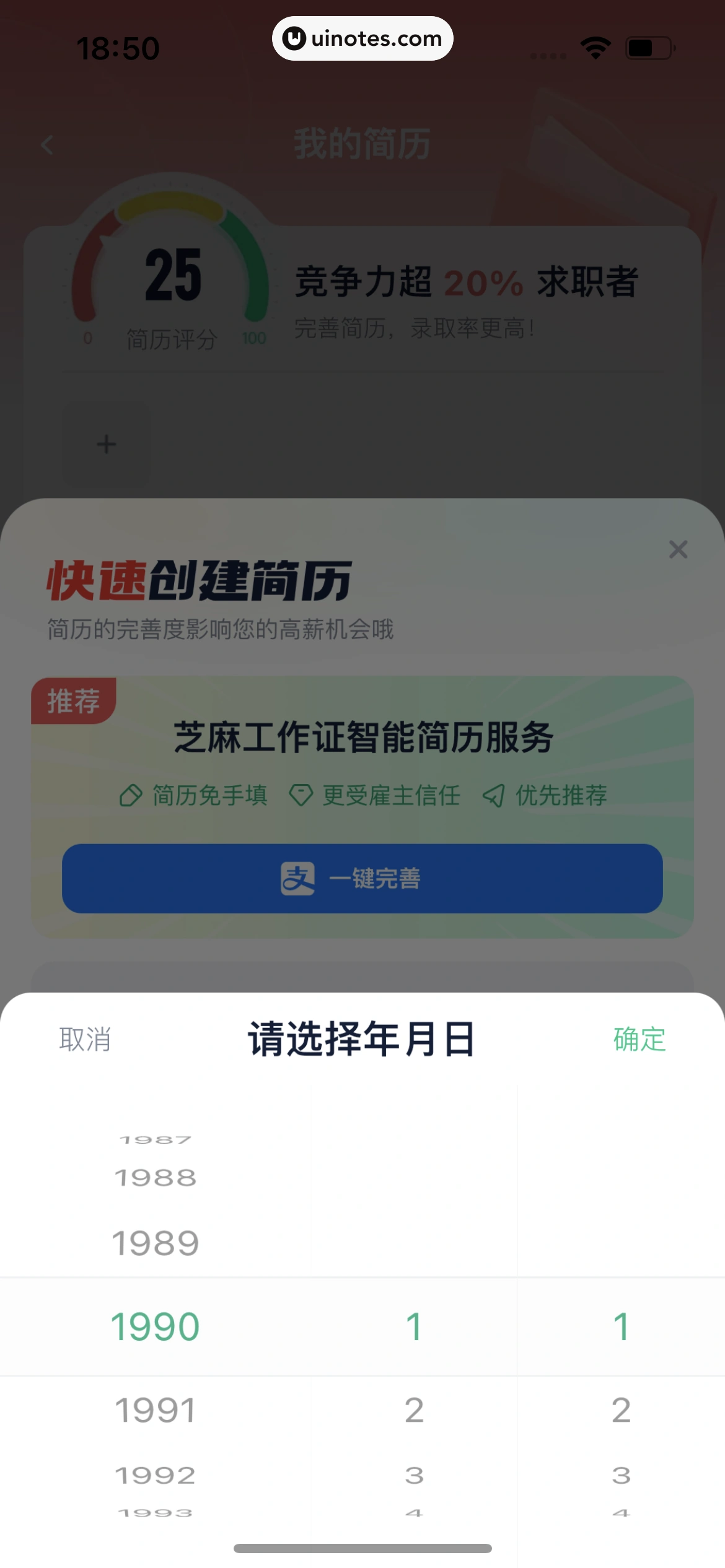Screen dimensions: 725x1568
Task: Choose year 1988 in the picker
Action: [x=156, y=1177]
